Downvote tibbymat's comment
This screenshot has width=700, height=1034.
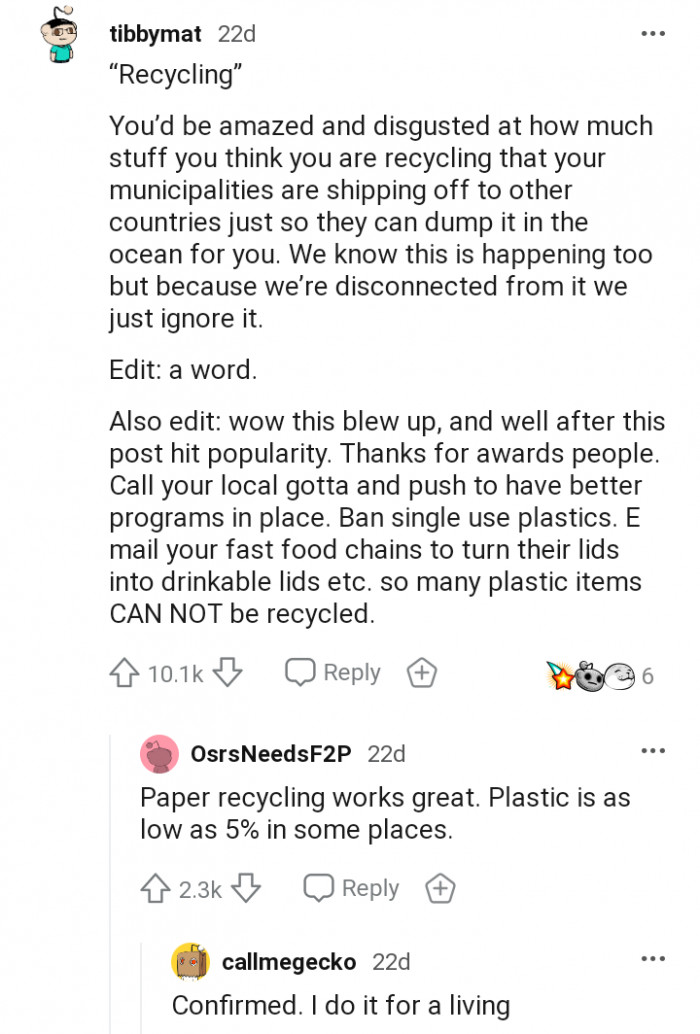228,674
